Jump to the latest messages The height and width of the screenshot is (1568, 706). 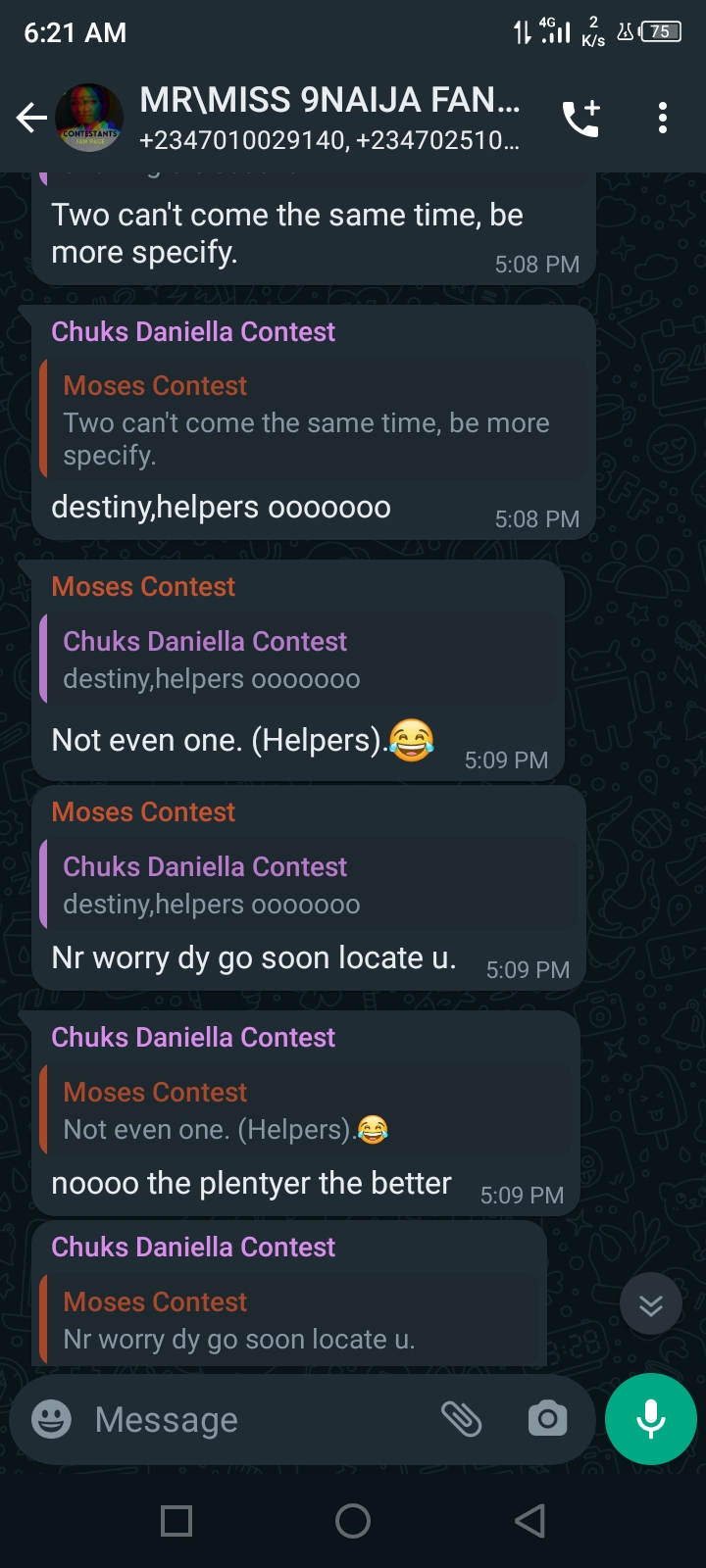click(650, 1304)
